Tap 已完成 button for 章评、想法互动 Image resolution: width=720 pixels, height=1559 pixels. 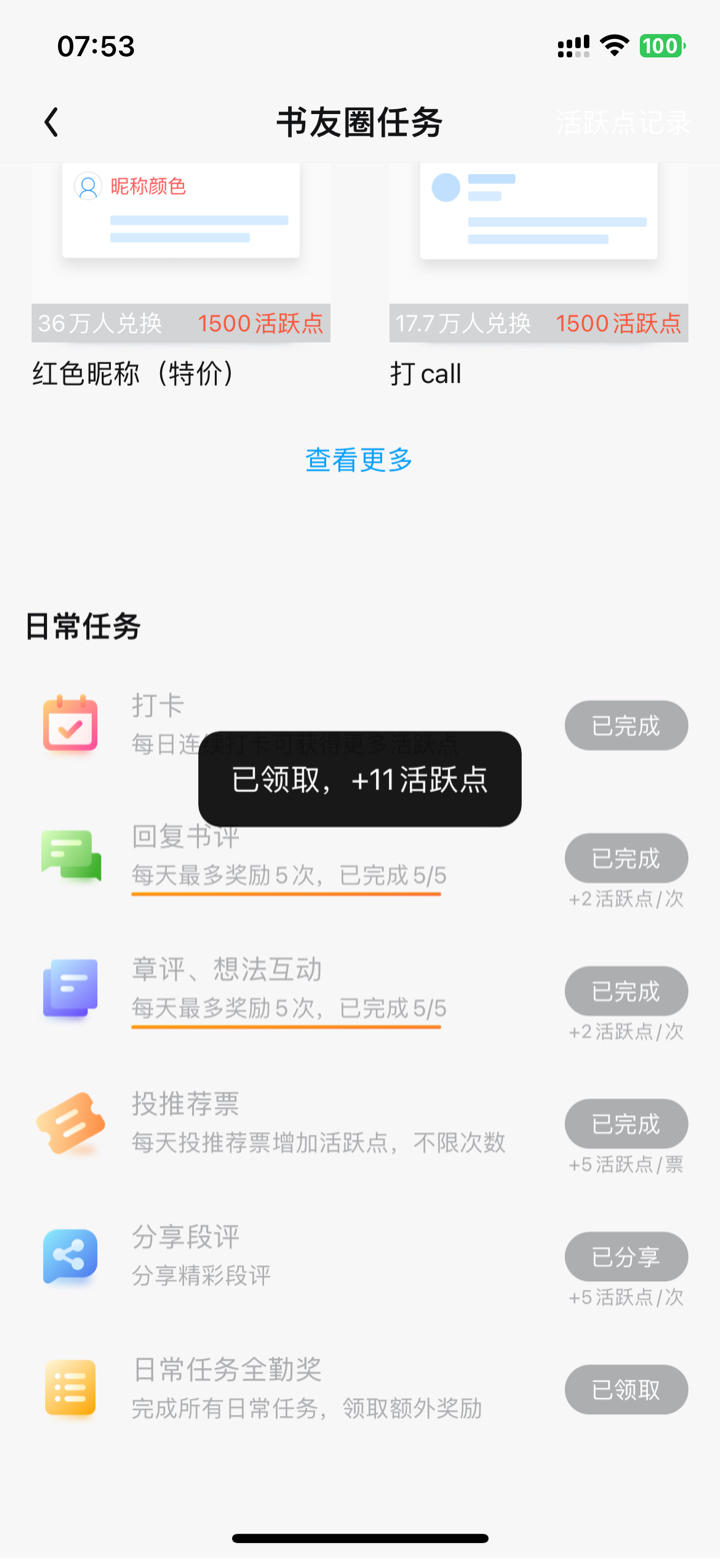click(626, 991)
